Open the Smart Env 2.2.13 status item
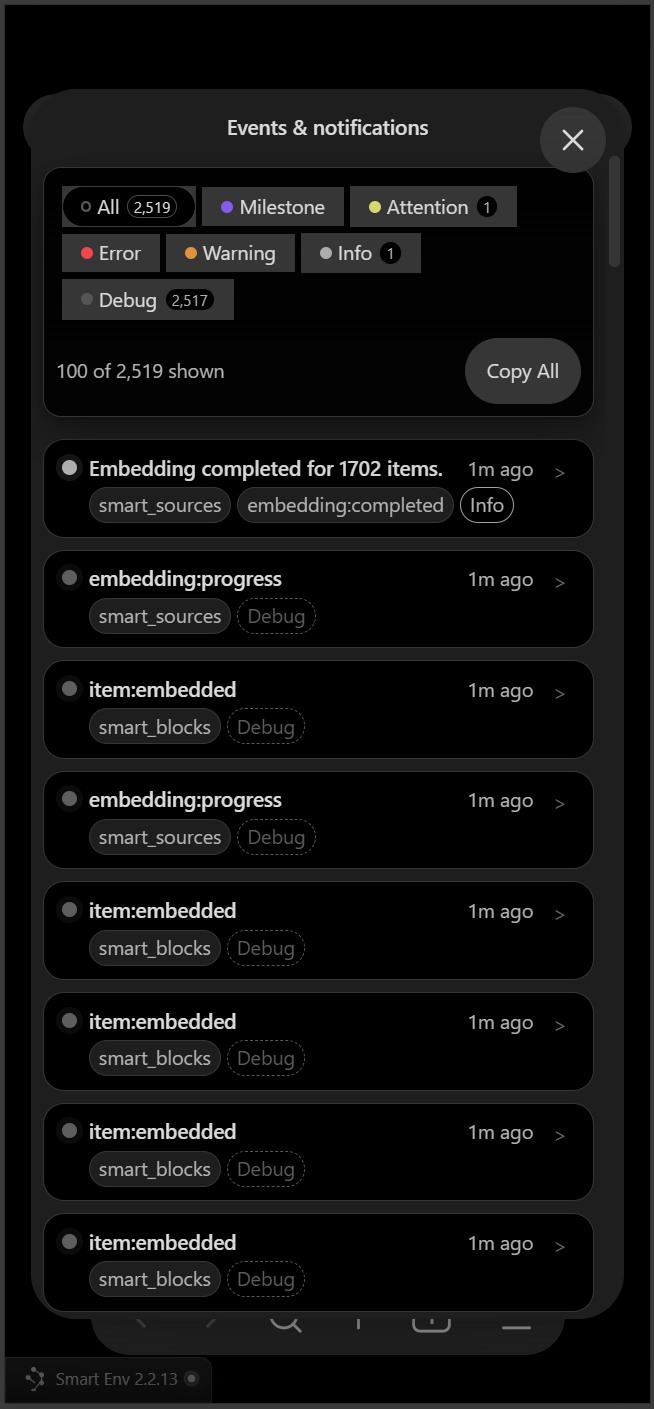Image resolution: width=654 pixels, height=1409 pixels. (x=108, y=1379)
